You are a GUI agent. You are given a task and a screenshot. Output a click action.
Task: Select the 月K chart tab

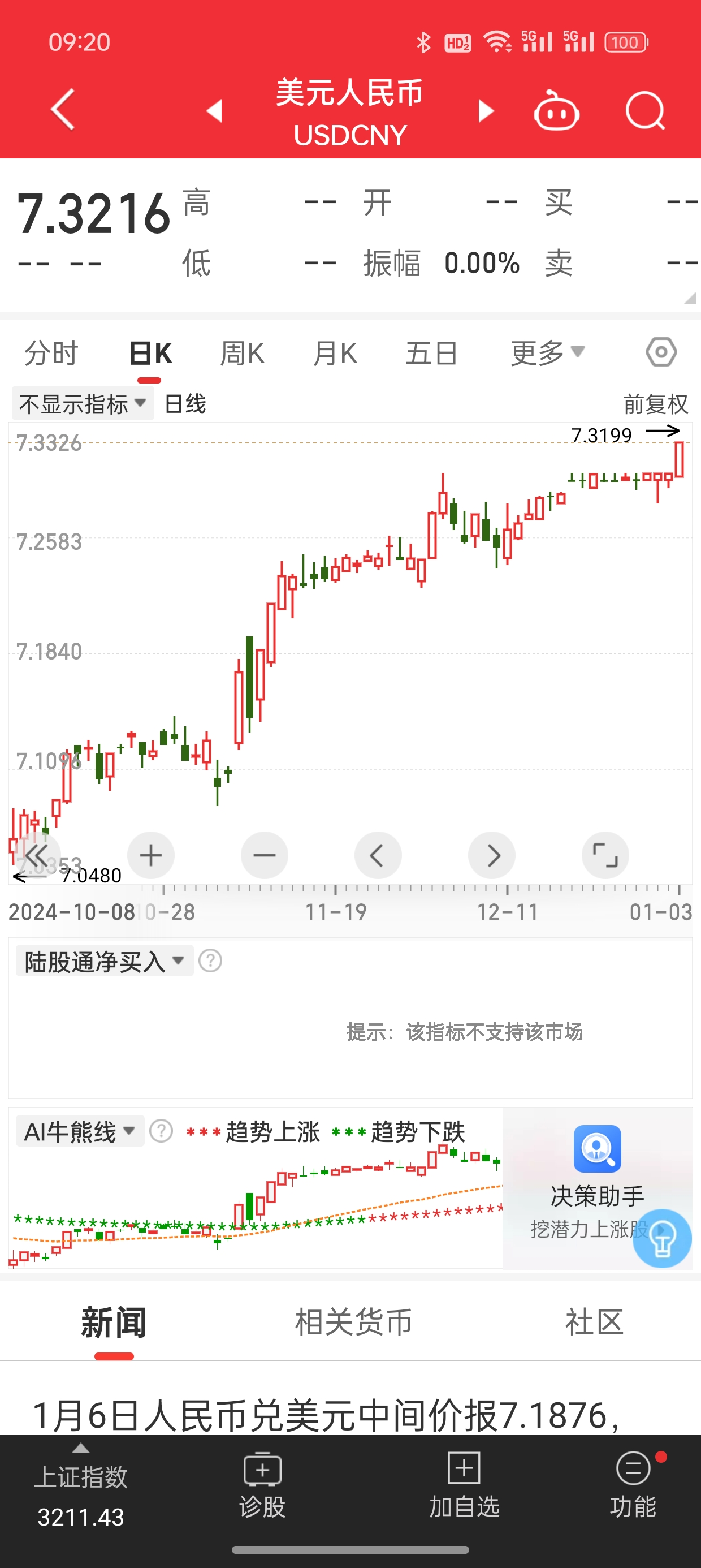[x=334, y=353]
